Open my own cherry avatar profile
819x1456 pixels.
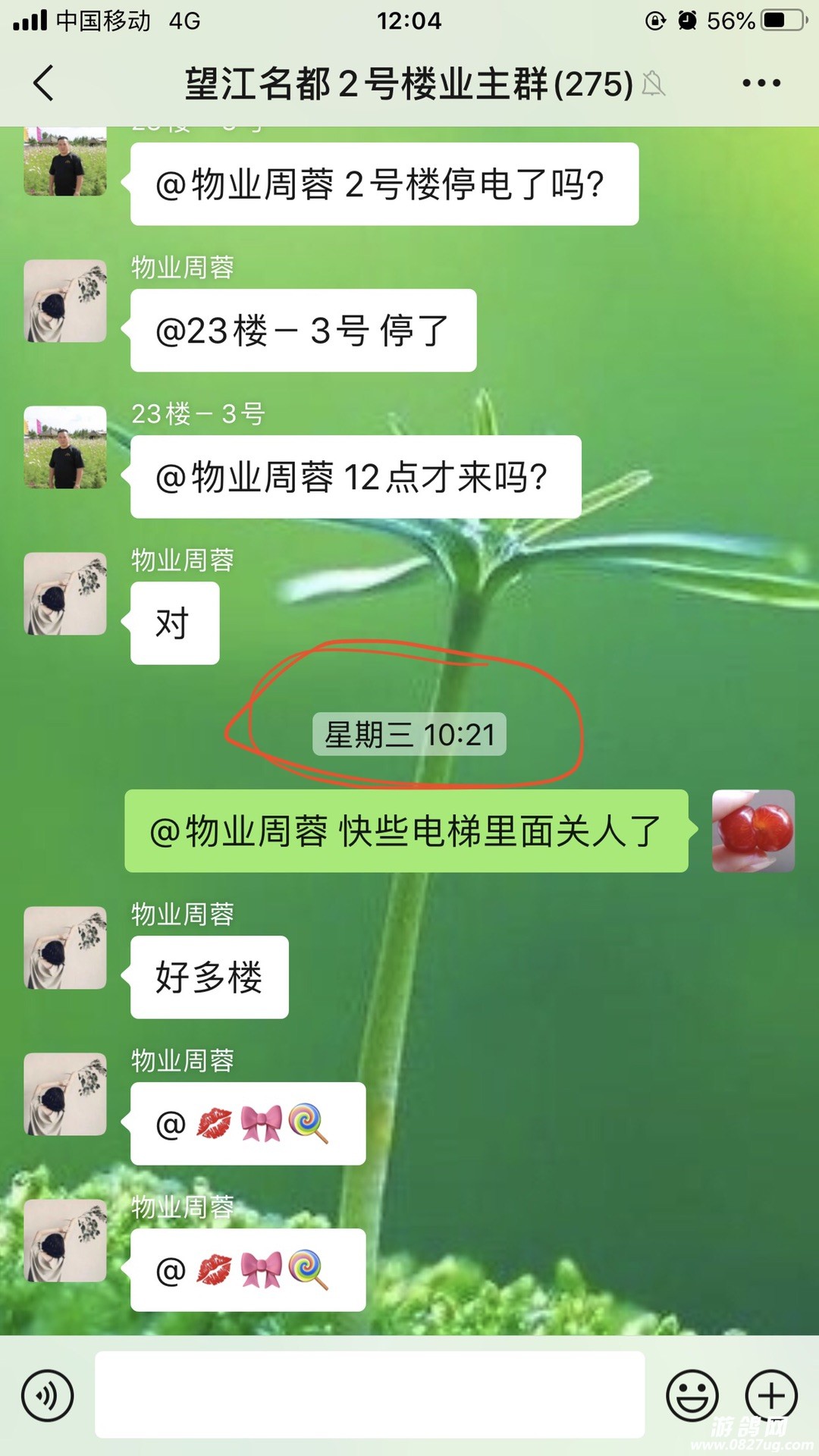[x=753, y=831]
